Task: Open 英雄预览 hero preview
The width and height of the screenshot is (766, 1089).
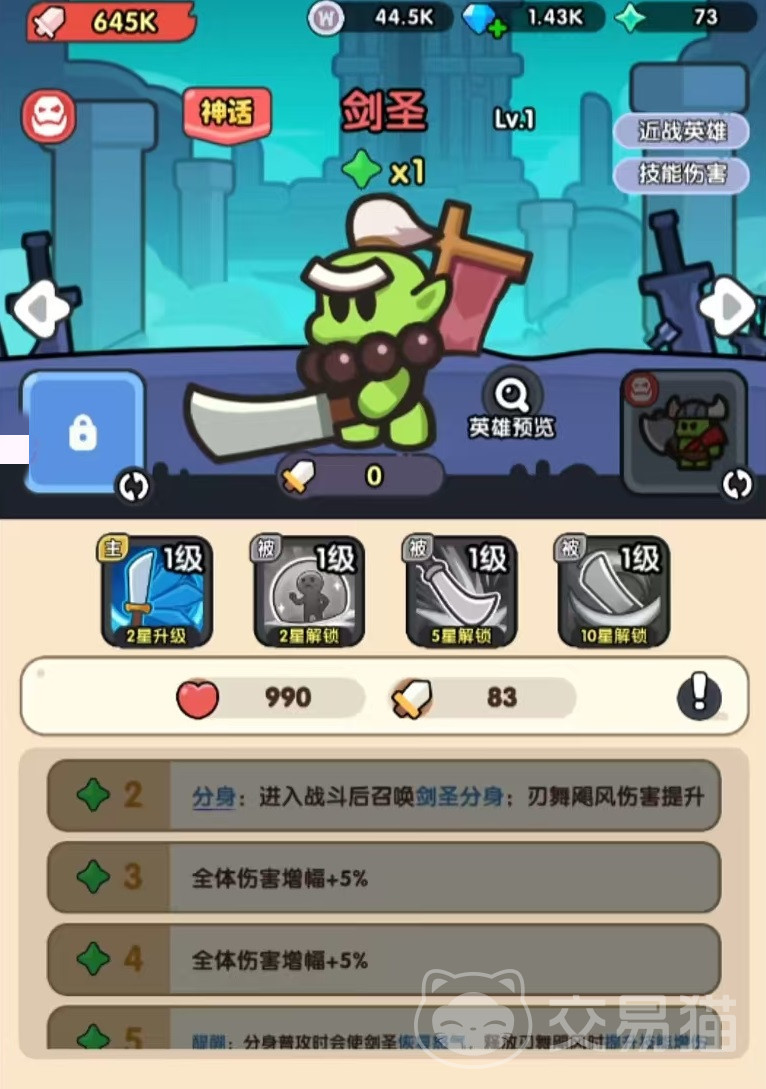Action: tap(512, 405)
